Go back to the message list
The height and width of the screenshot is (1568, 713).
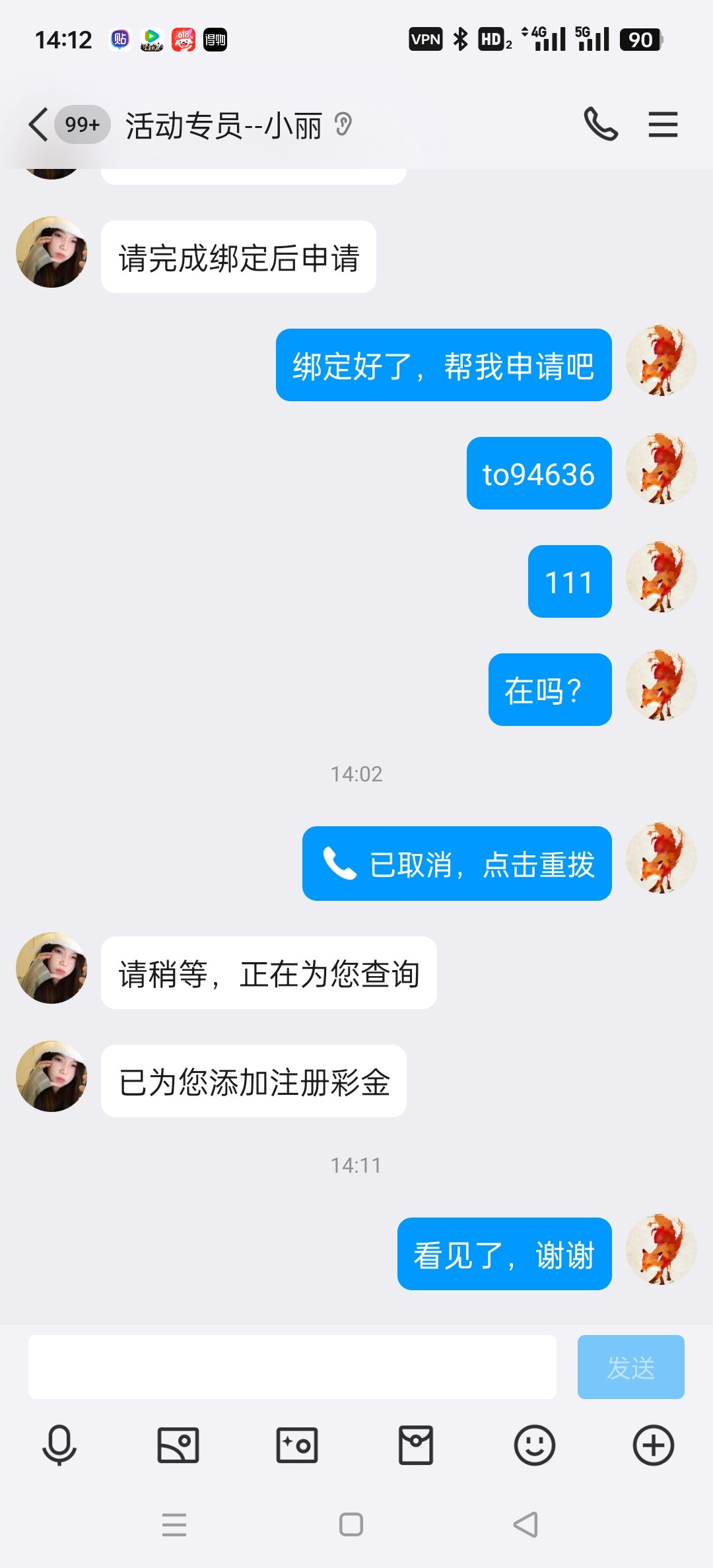pyautogui.click(x=40, y=125)
